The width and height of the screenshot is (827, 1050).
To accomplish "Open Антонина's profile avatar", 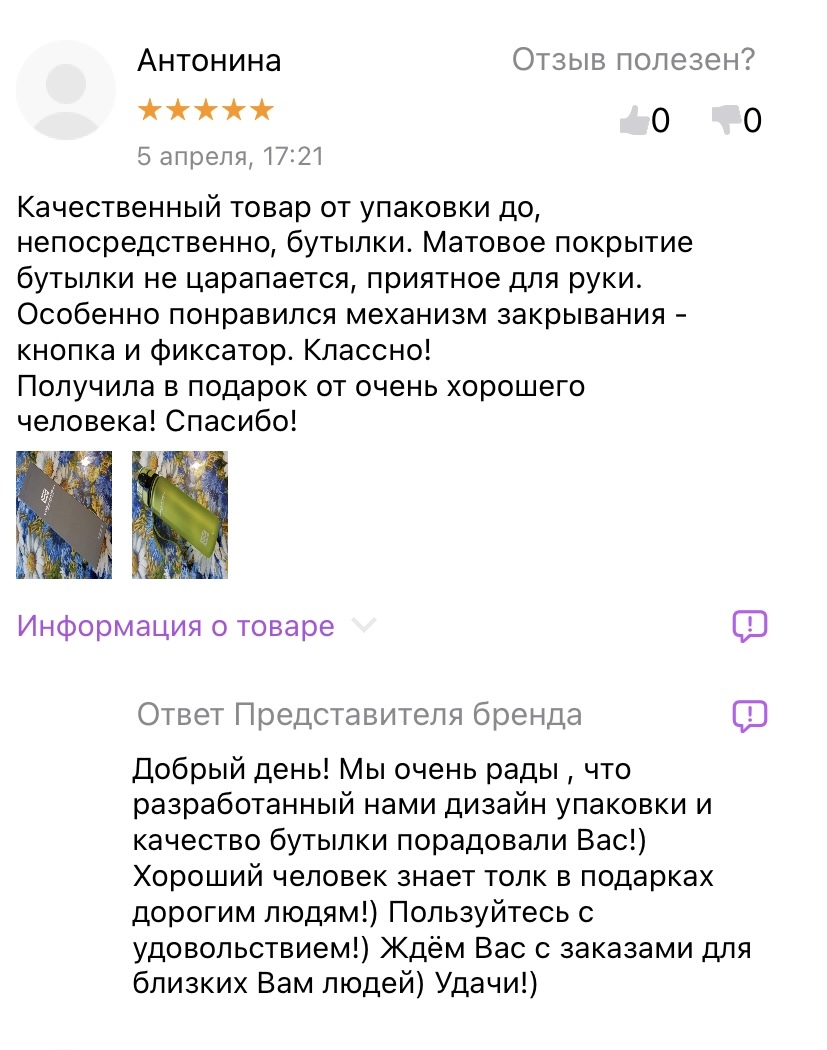I will pos(66,90).
